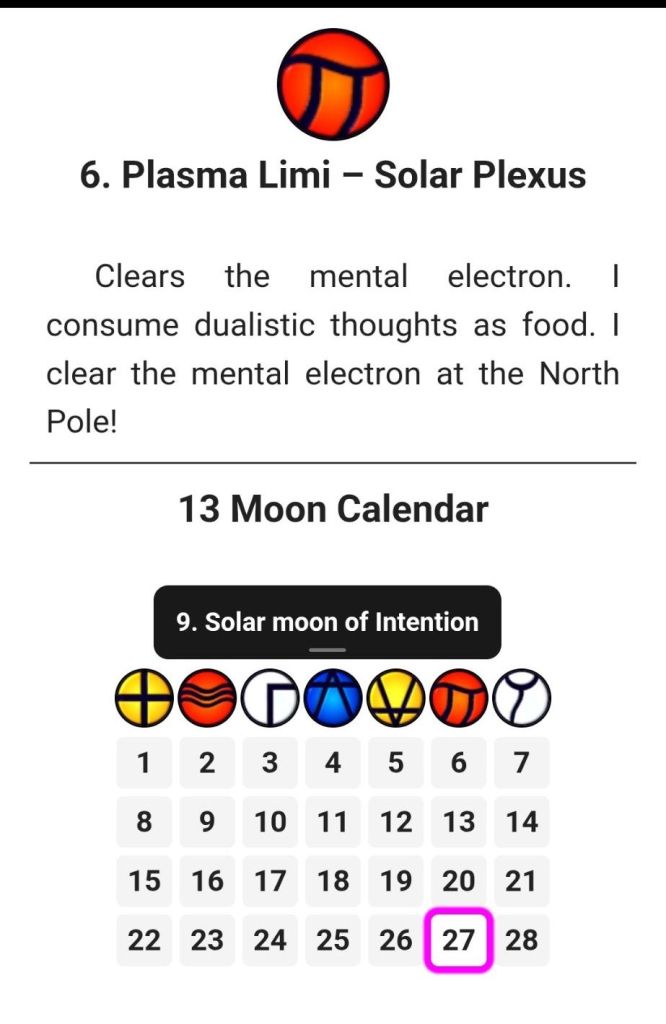Choose day 19 of the moon
The height and width of the screenshot is (1024, 666).
click(396, 881)
